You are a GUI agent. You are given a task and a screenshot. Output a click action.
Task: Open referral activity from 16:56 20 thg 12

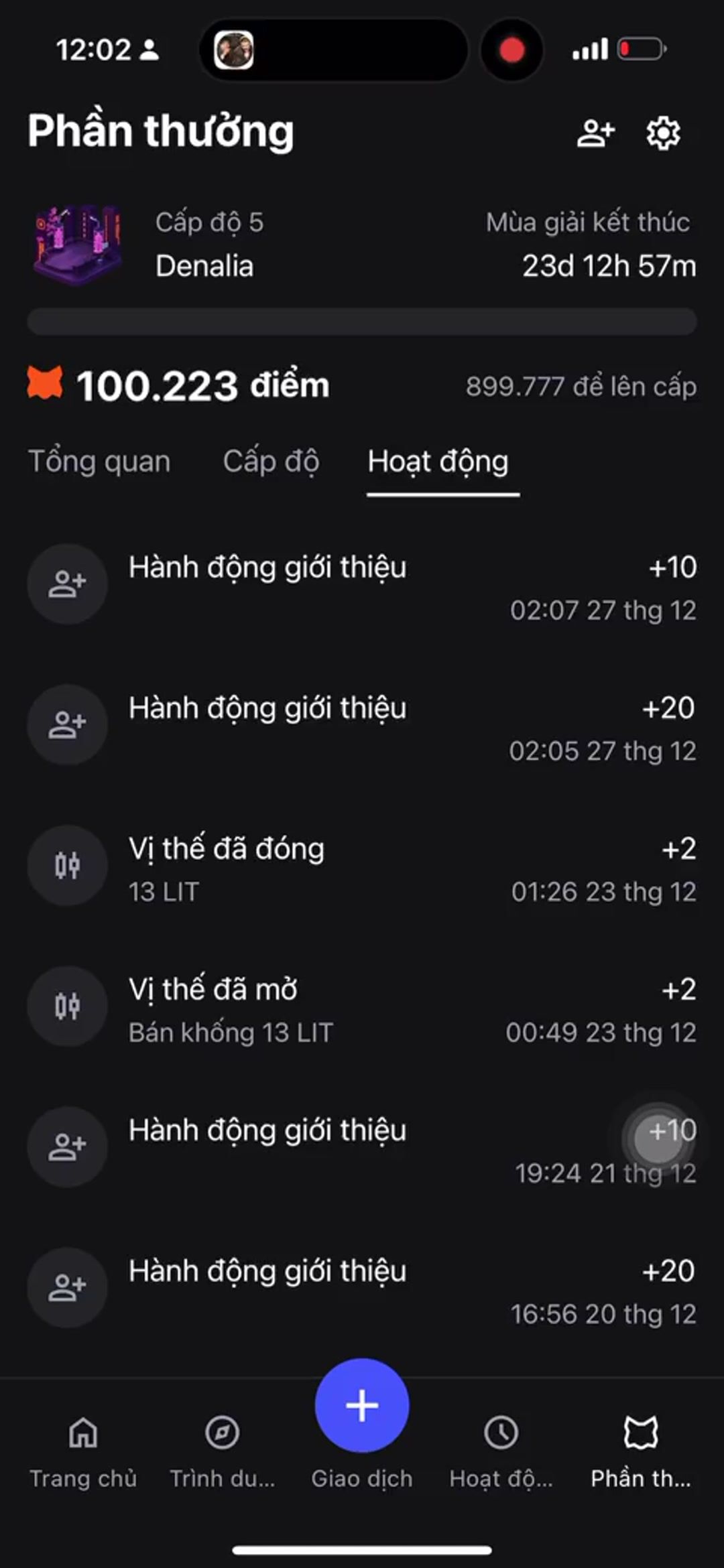tap(362, 1290)
